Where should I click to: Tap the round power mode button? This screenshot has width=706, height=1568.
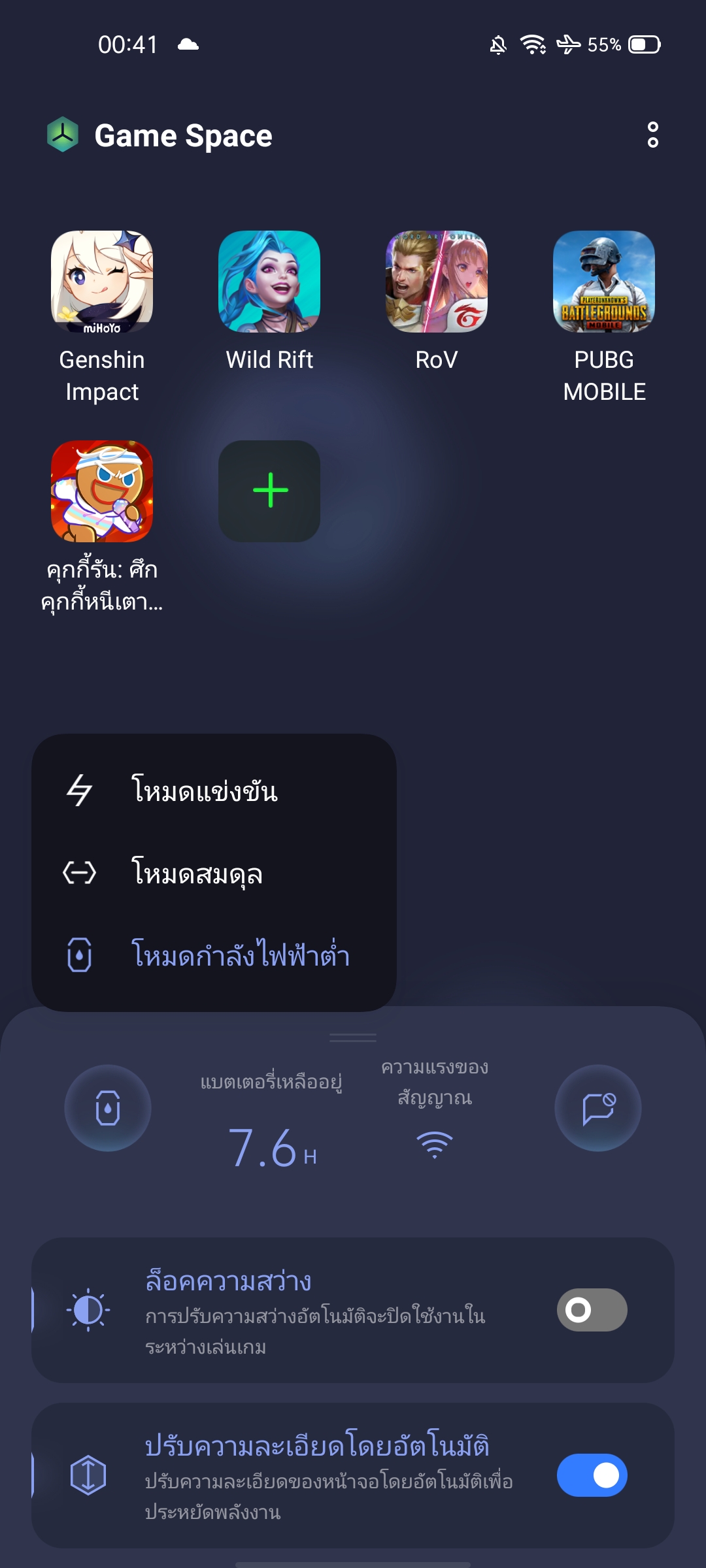(108, 1108)
